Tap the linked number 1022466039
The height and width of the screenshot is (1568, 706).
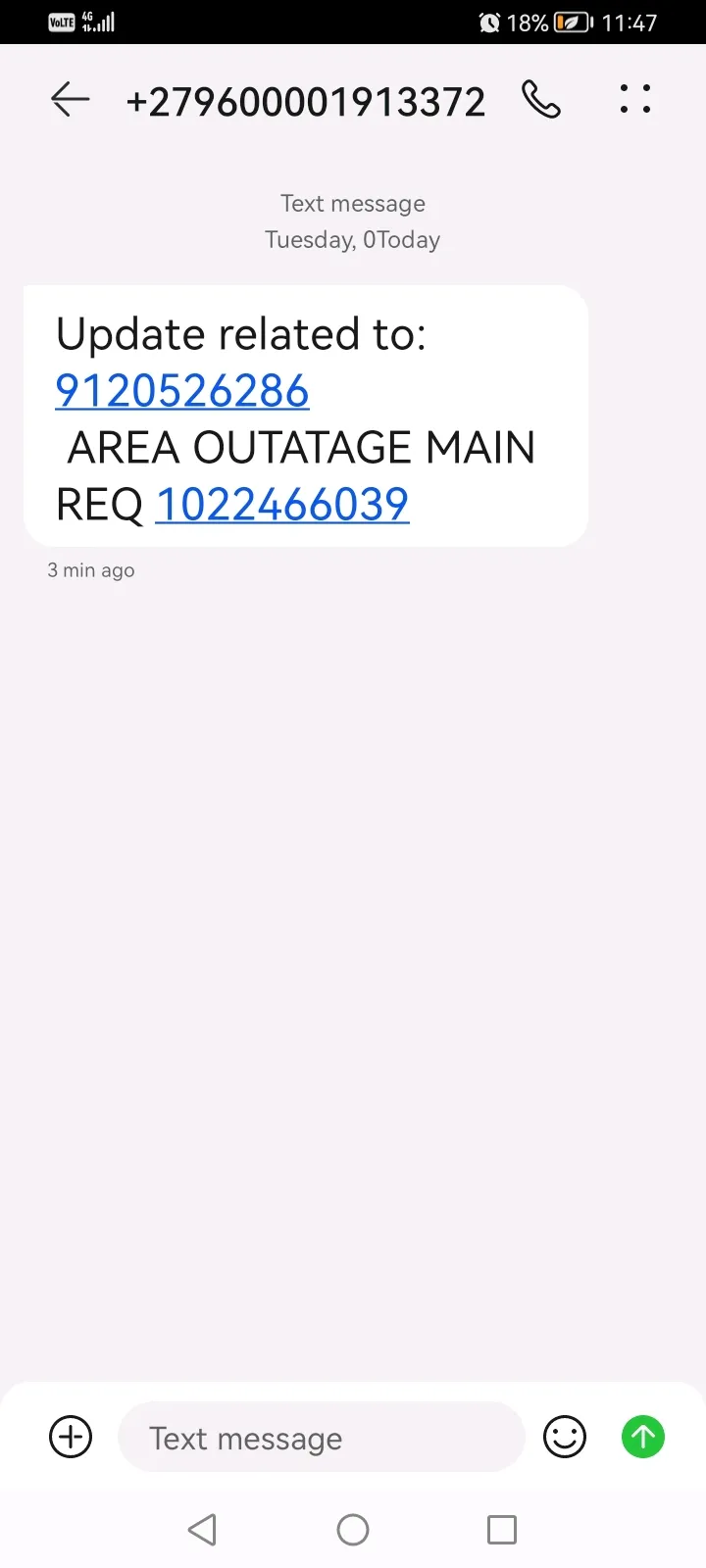282,504
